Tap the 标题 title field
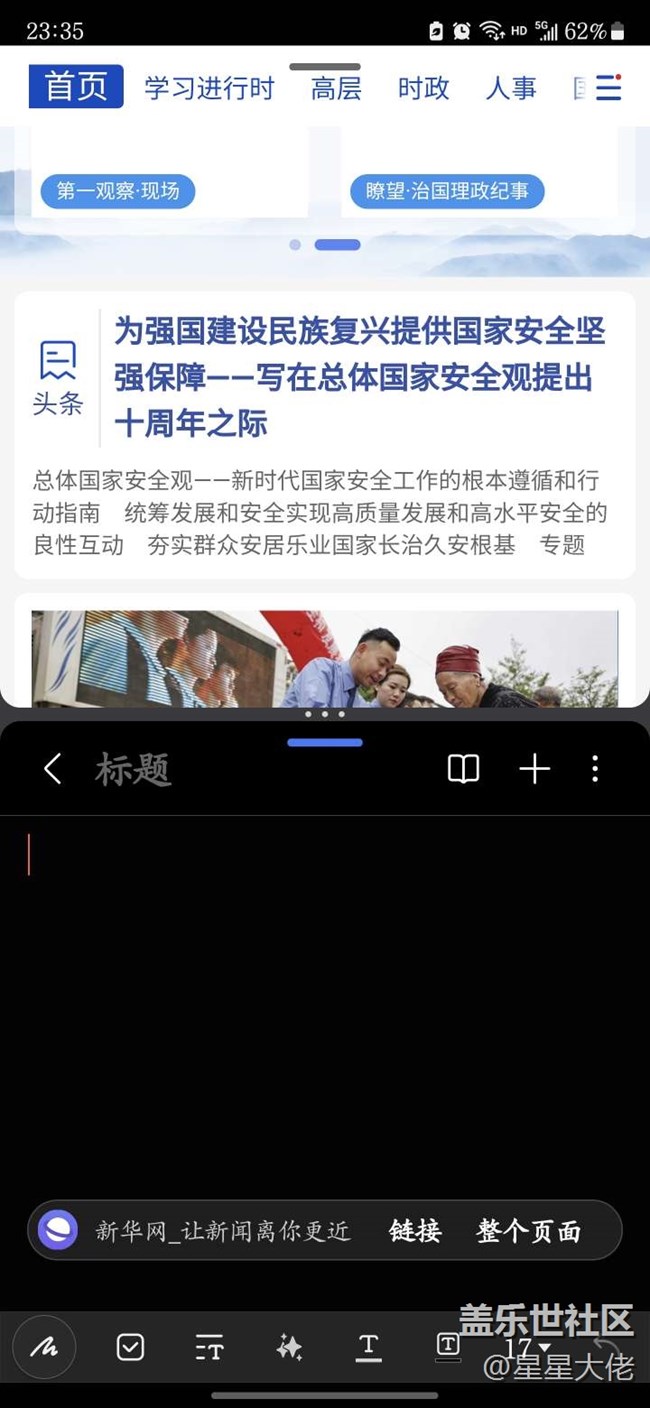650x1408 pixels. [x=134, y=770]
